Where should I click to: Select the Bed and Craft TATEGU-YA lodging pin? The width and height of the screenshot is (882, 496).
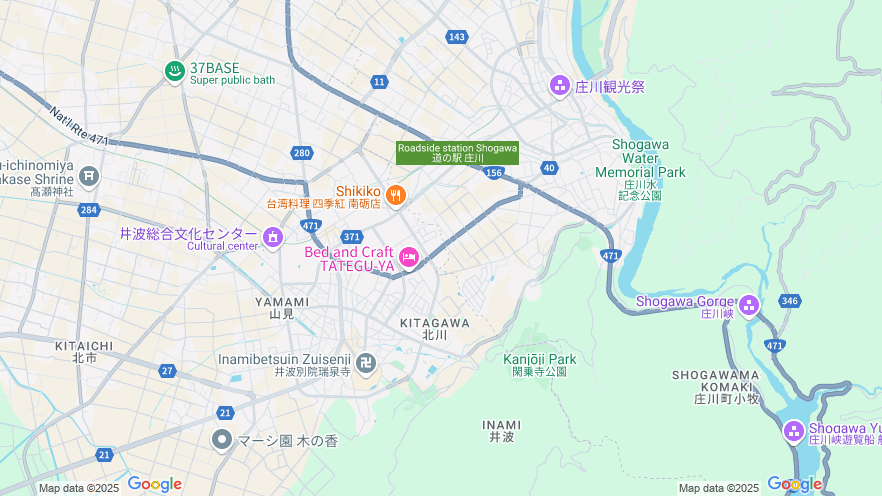(408, 259)
